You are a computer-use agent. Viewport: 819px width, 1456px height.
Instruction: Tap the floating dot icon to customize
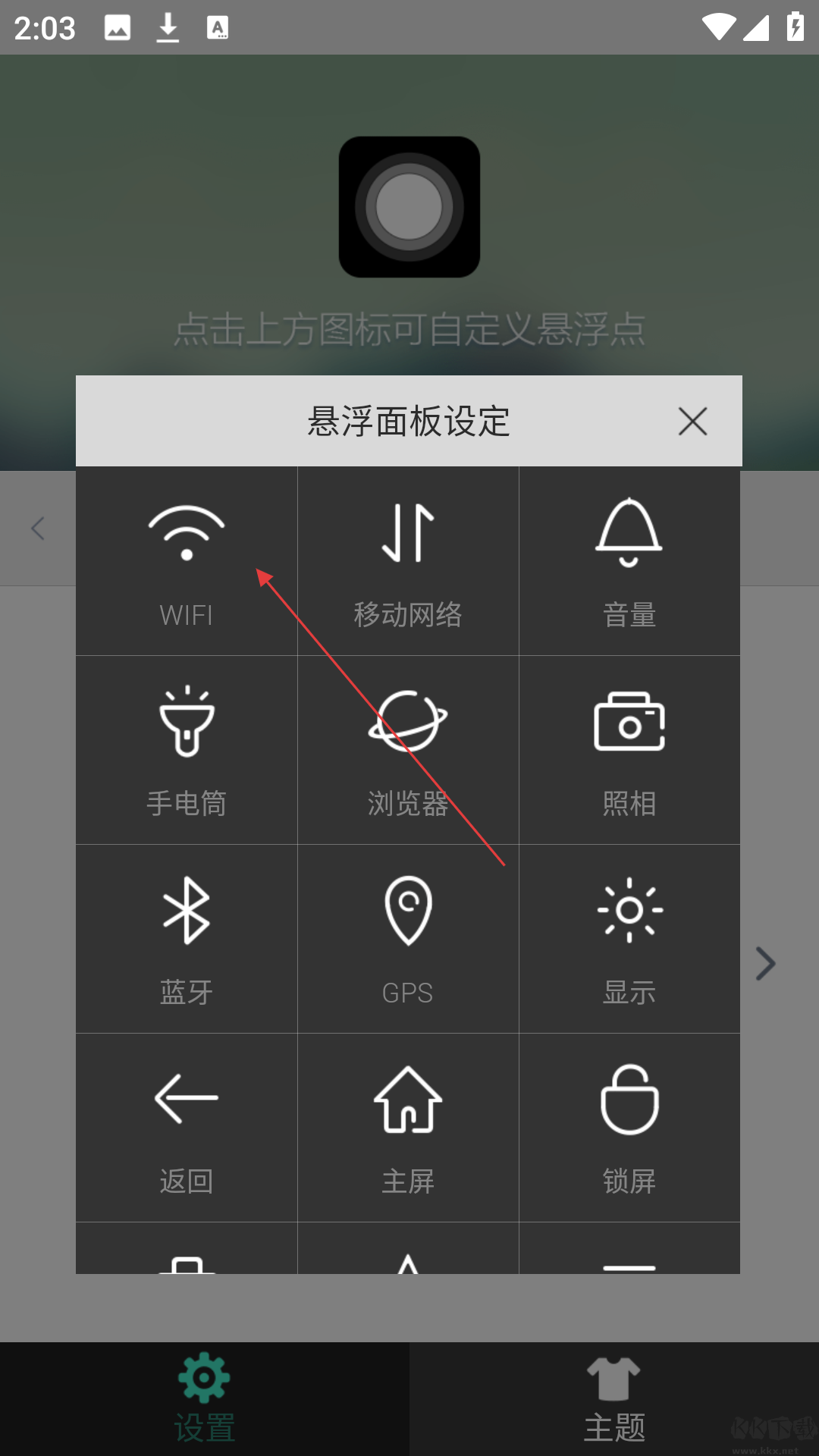click(x=409, y=207)
